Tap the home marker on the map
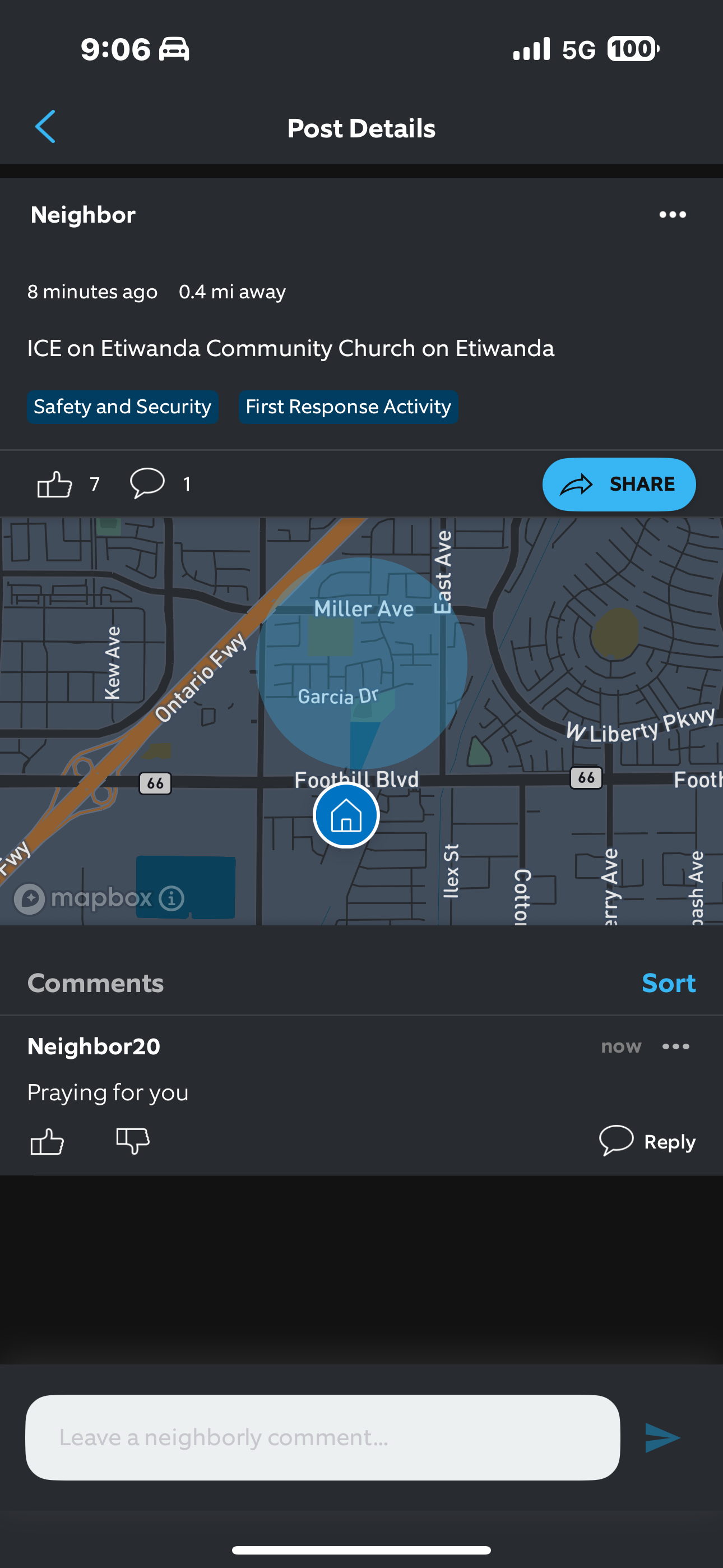Viewport: 723px width, 1568px height. [x=346, y=815]
